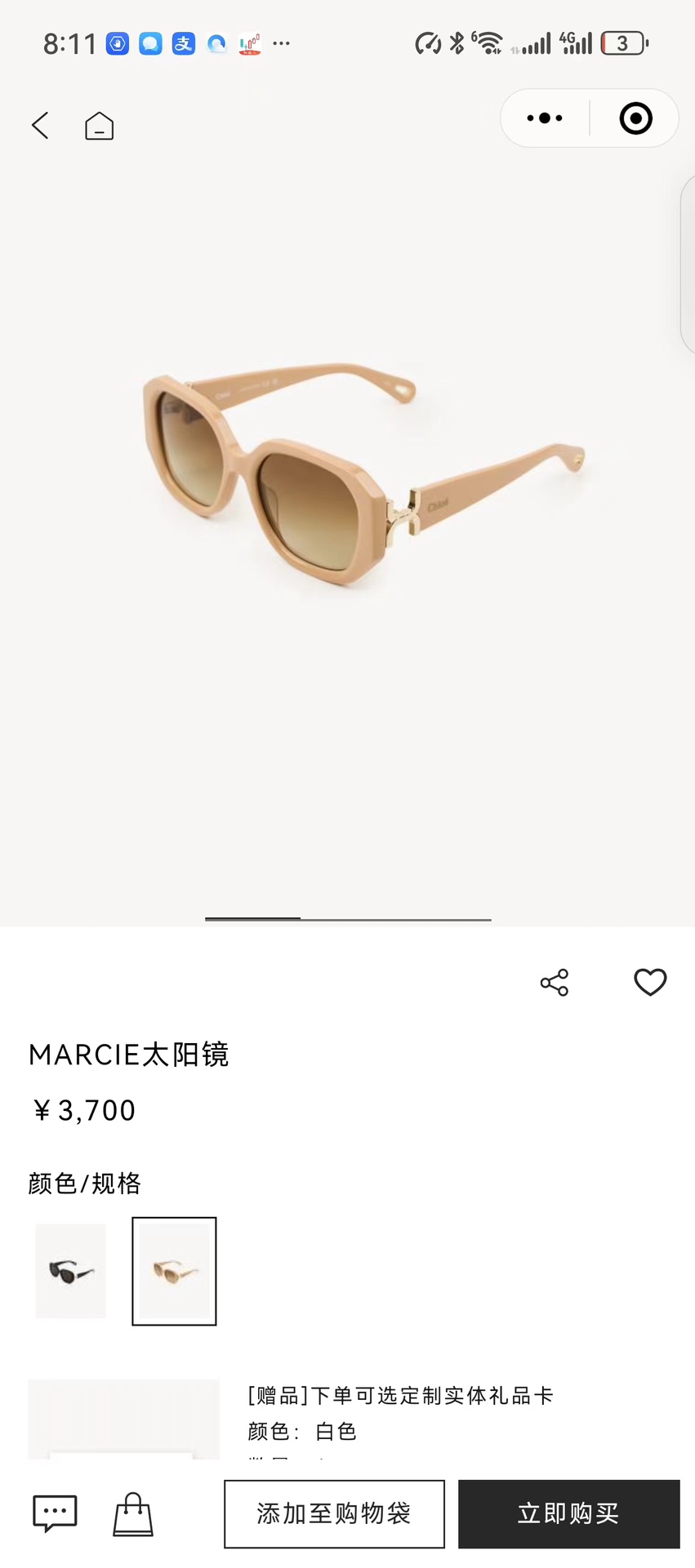
Task: Tap 立即购买 to buy now
Action: (x=568, y=1513)
